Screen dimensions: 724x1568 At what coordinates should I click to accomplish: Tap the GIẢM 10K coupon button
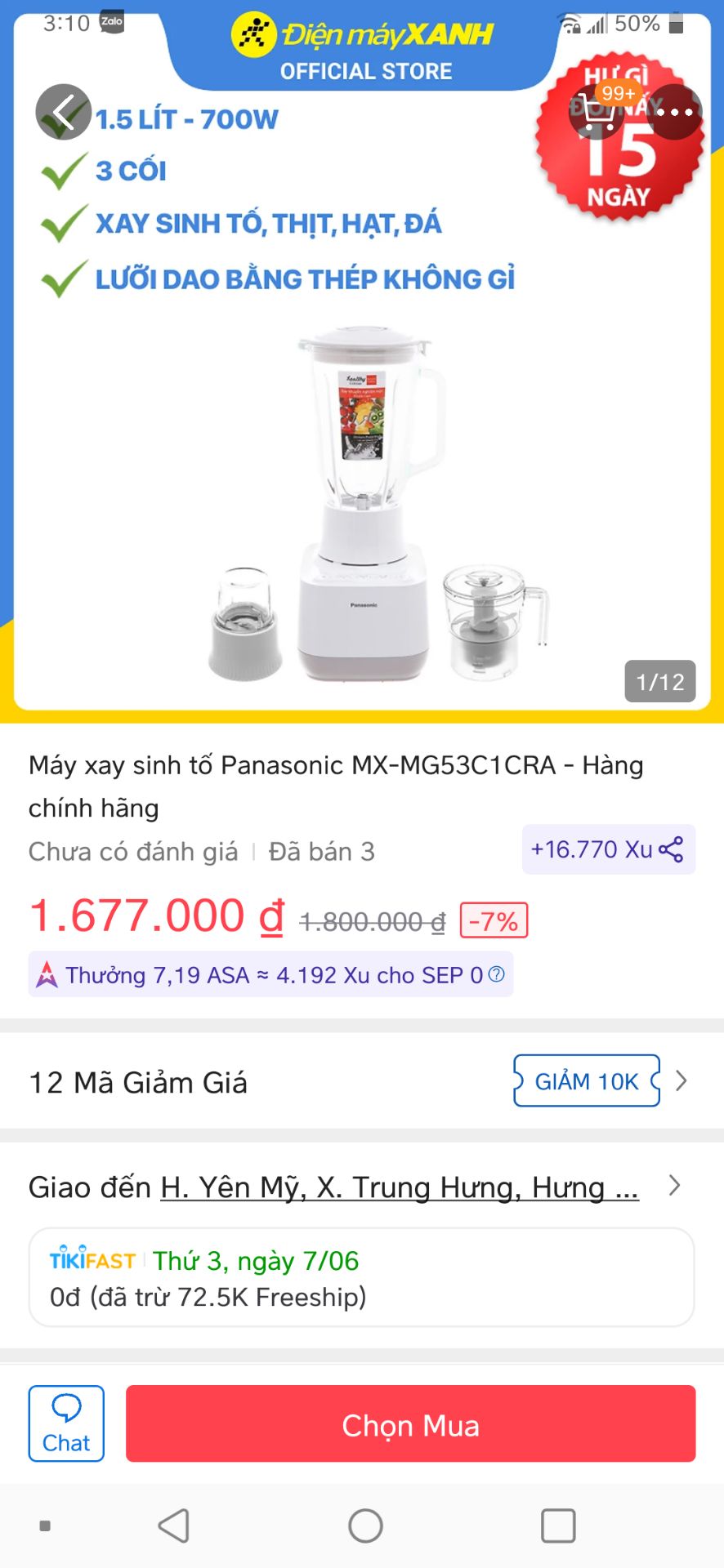click(586, 1080)
